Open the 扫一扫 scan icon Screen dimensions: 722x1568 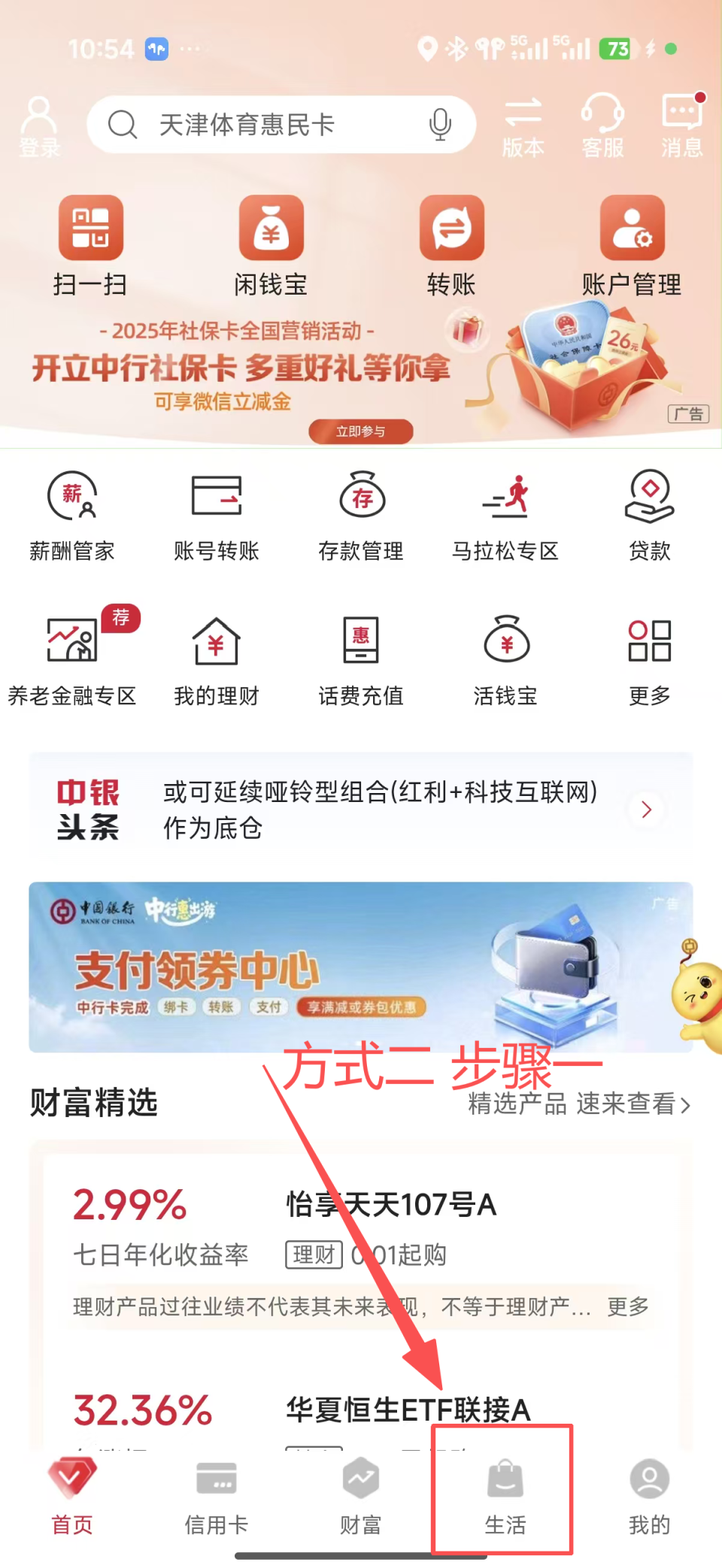90,241
